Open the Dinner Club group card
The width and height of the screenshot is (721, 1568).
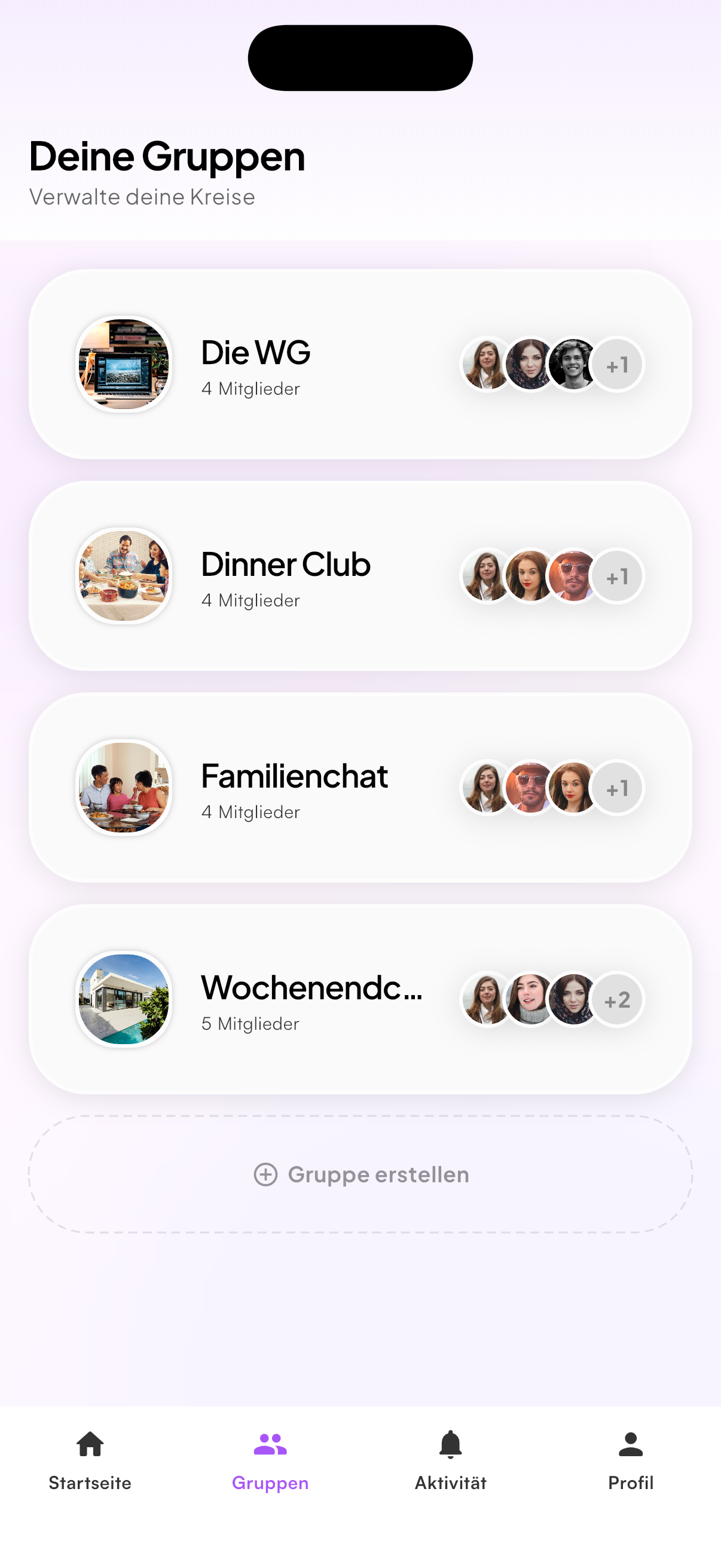pos(360,576)
